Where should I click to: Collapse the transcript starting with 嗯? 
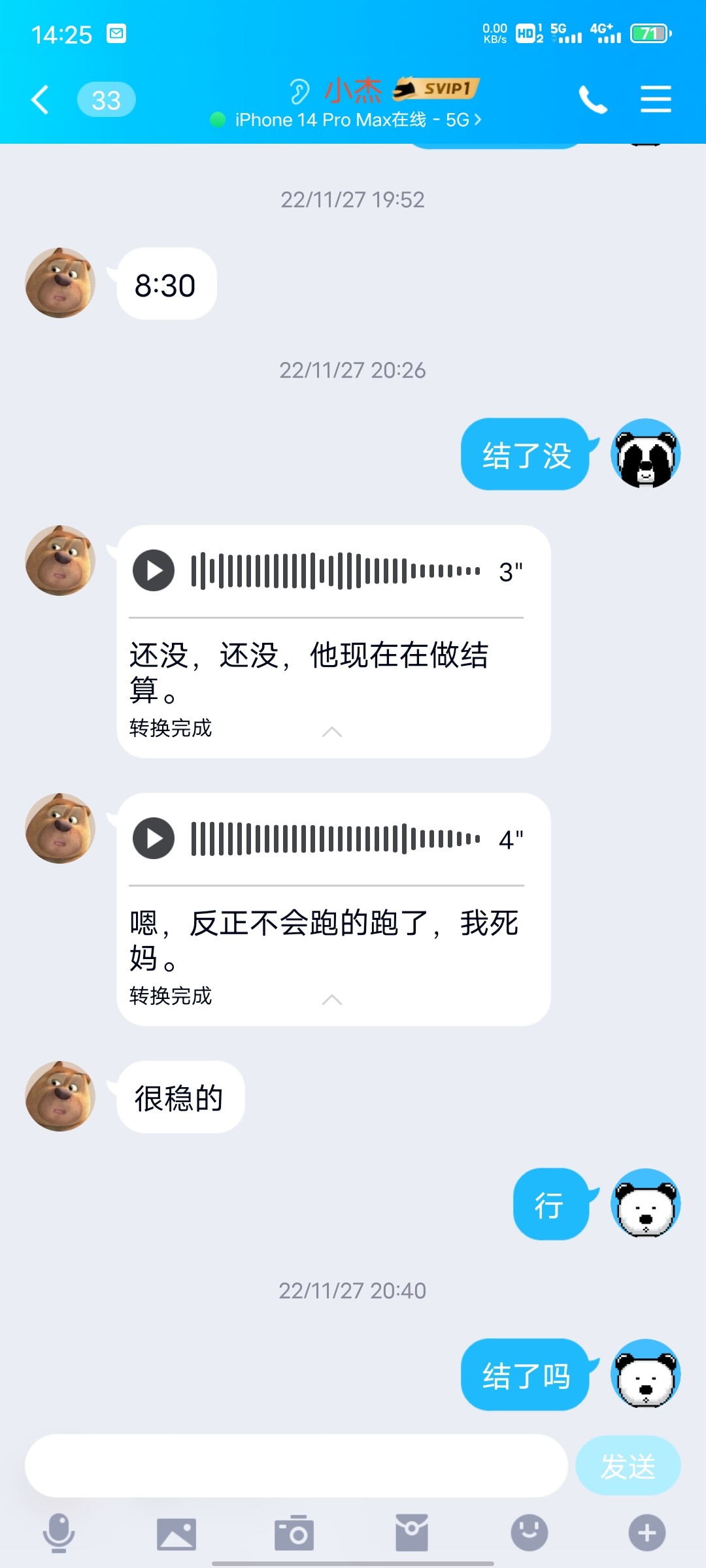point(332,1000)
